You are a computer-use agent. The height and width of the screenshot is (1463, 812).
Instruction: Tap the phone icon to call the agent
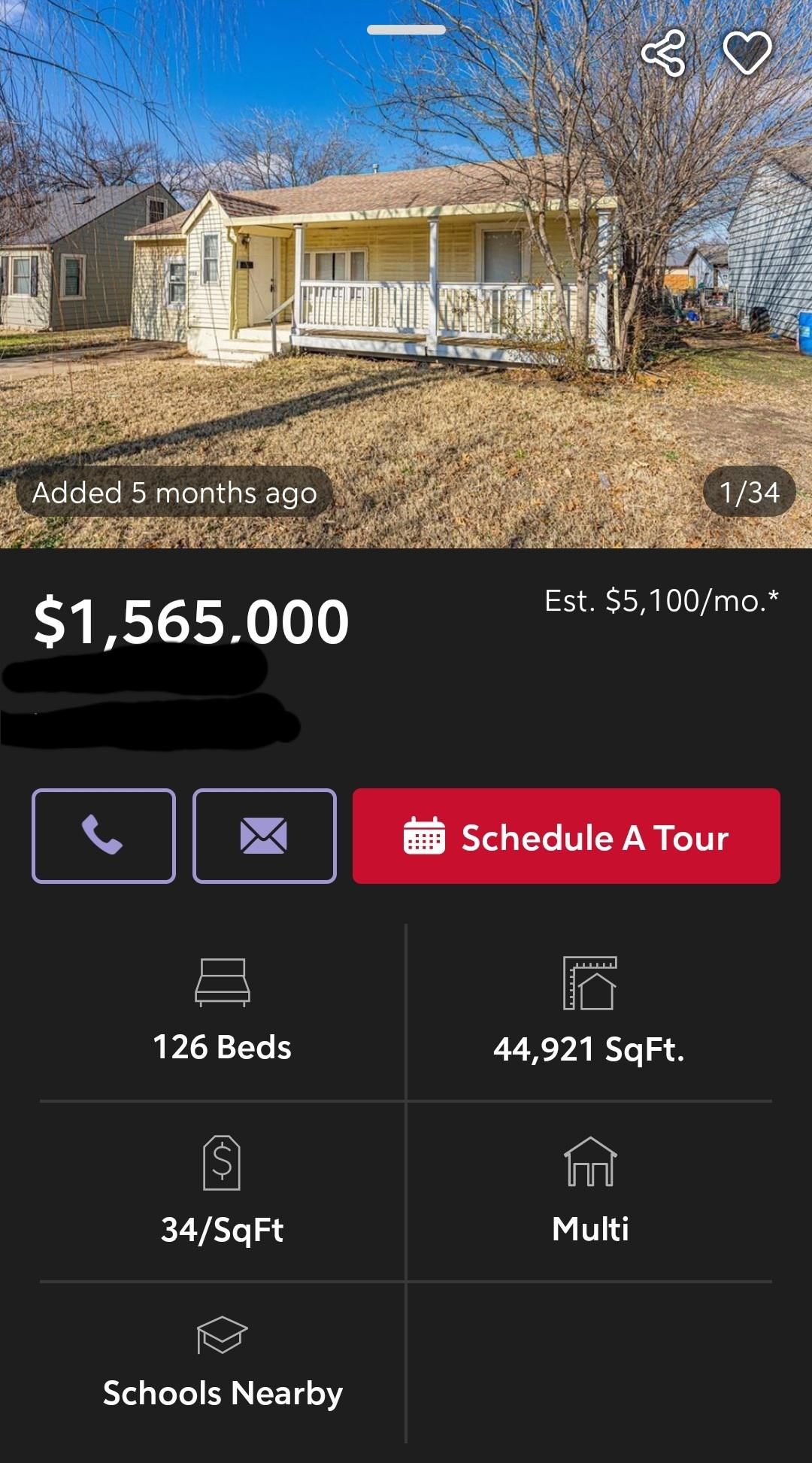tap(105, 836)
